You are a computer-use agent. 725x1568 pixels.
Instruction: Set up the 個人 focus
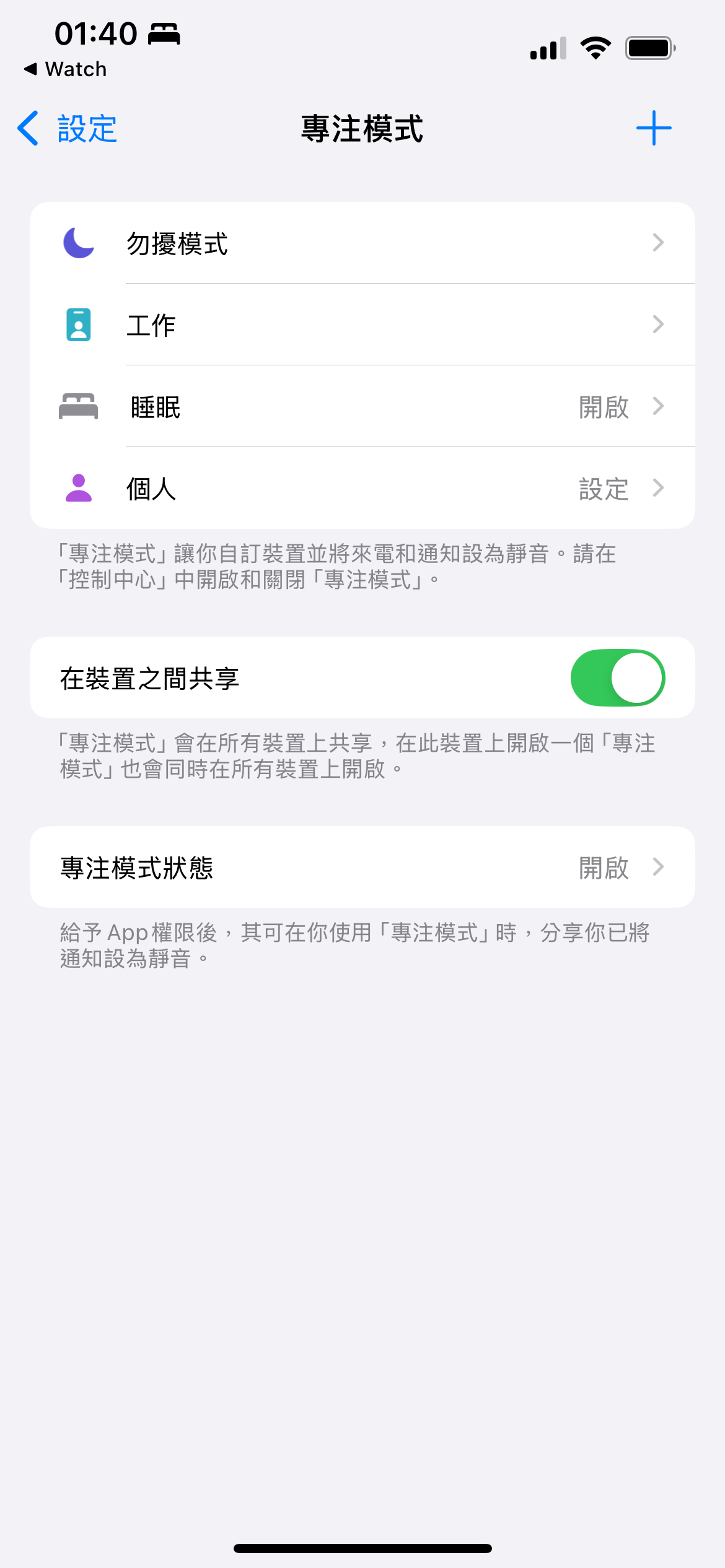[x=362, y=488]
